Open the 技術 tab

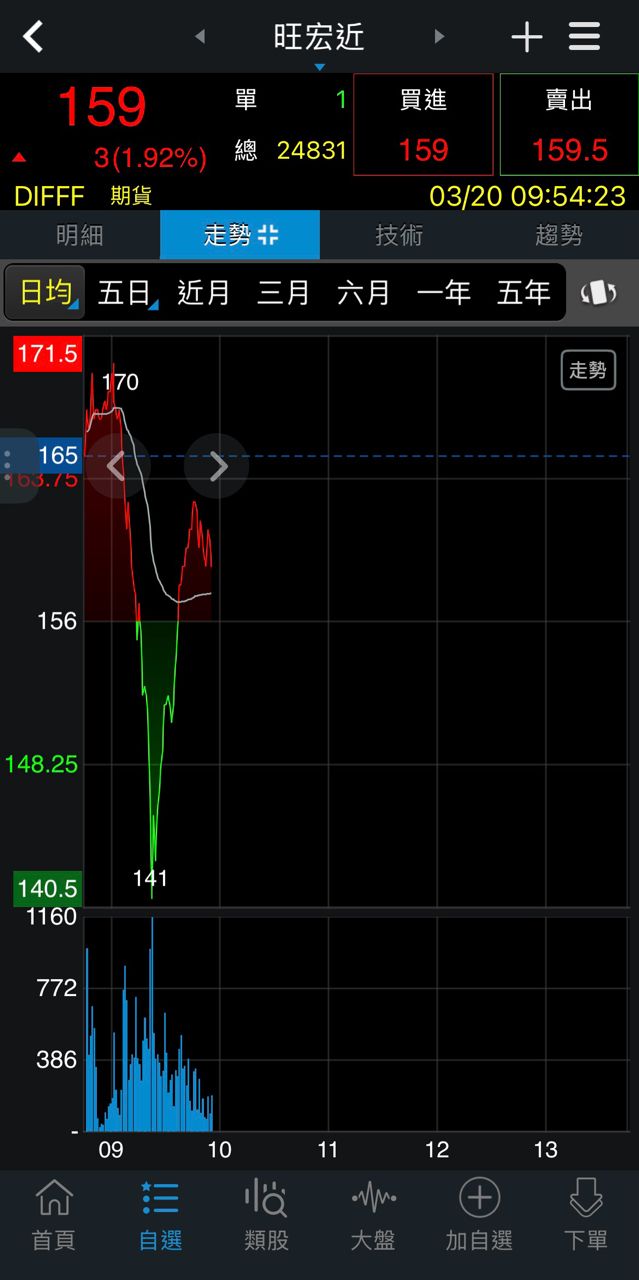399,235
